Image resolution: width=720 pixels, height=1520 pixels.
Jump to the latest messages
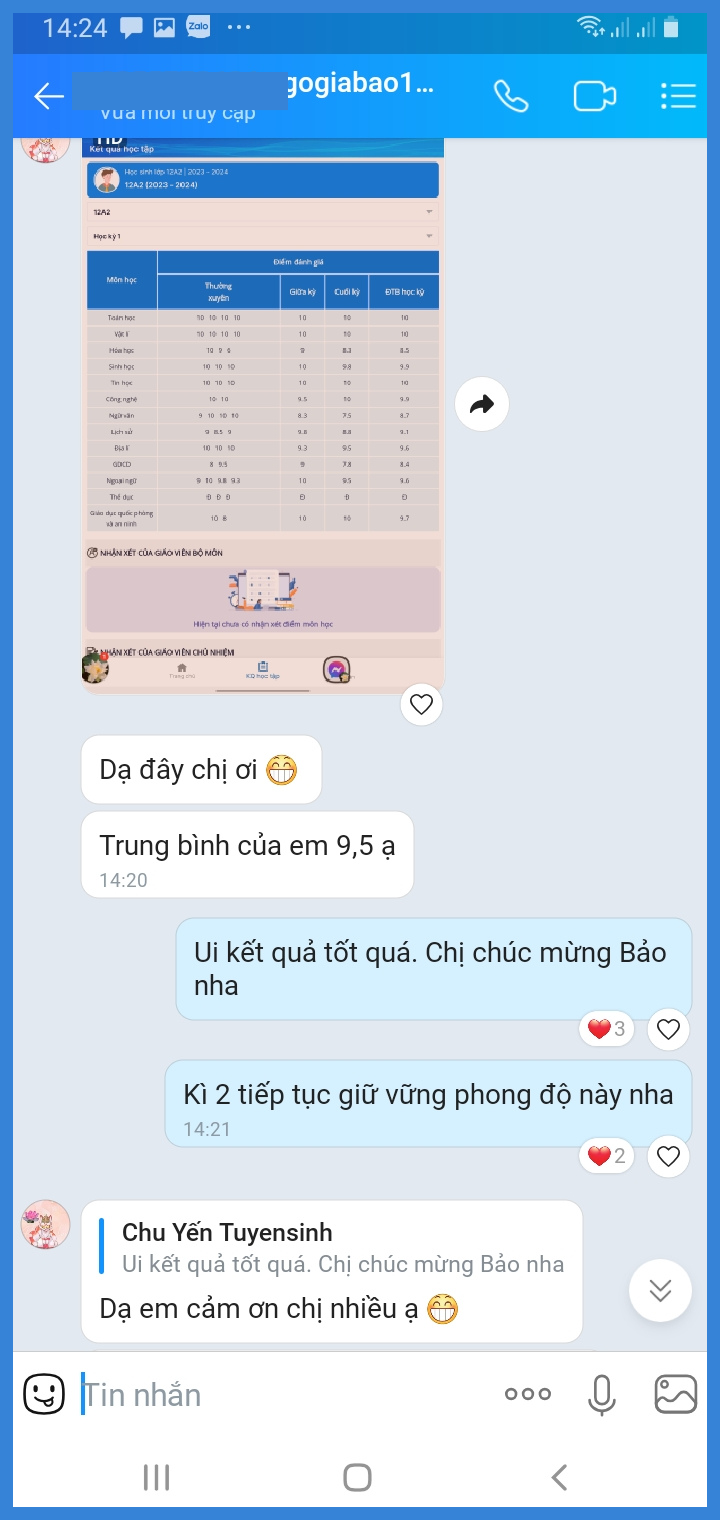click(660, 1290)
